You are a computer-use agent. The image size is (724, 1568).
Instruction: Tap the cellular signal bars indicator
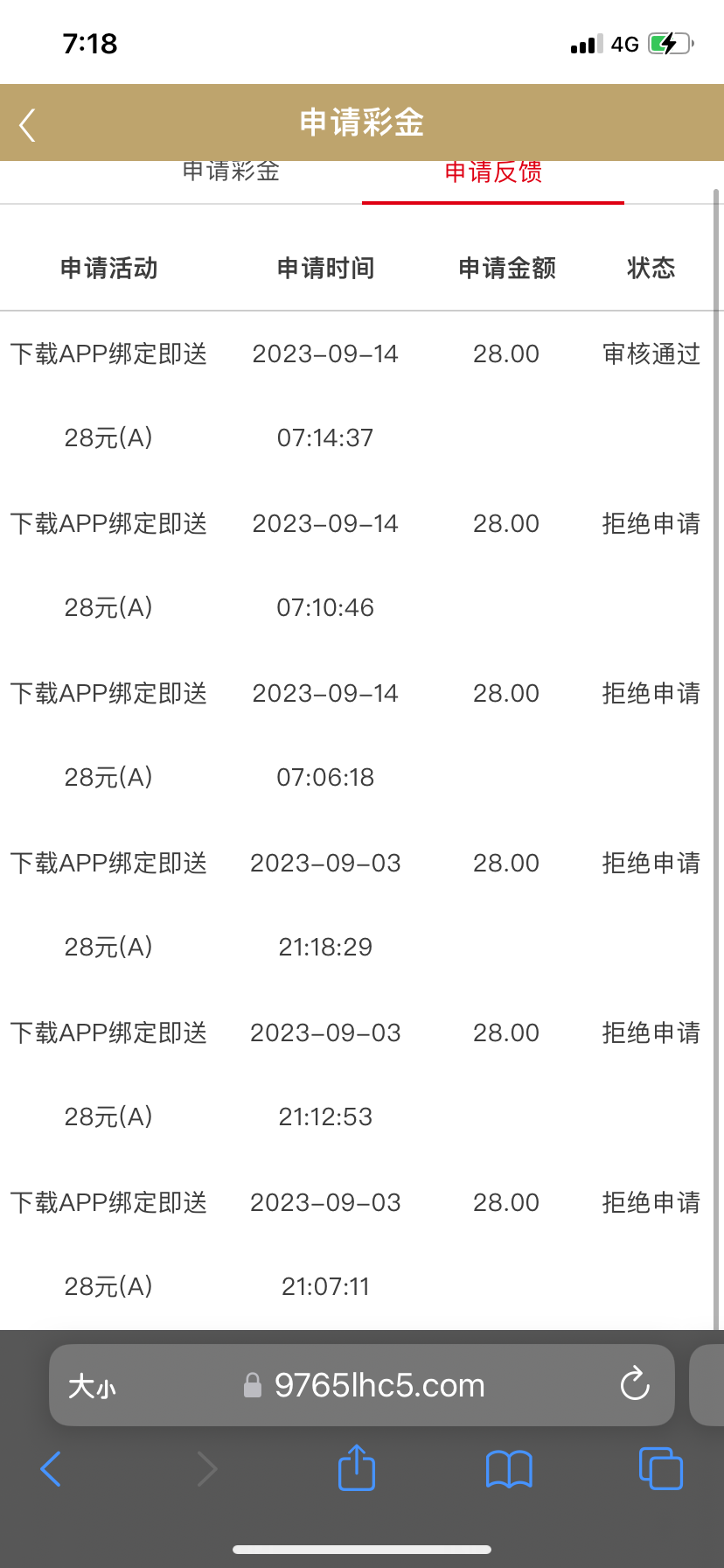click(587, 41)
